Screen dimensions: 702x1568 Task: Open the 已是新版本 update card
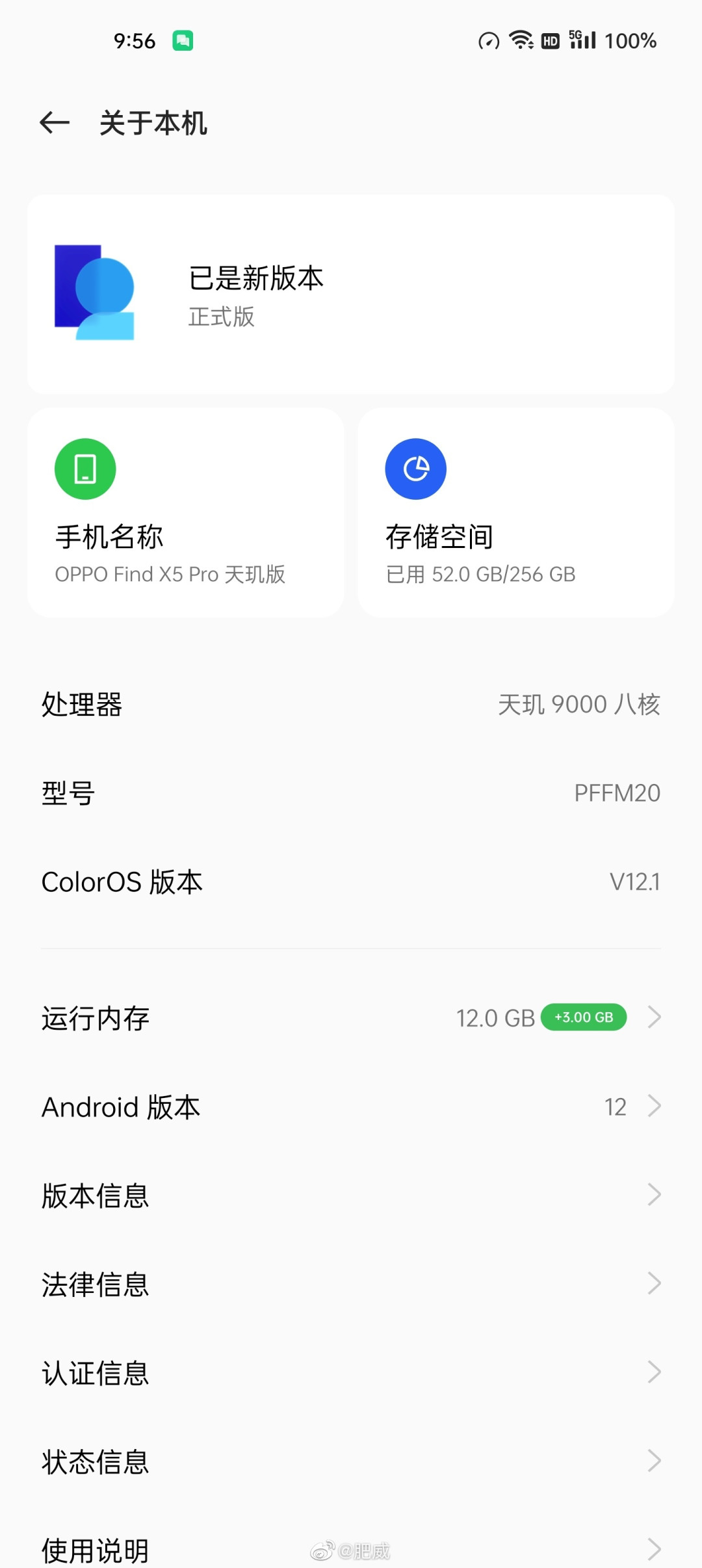(351, 294)
